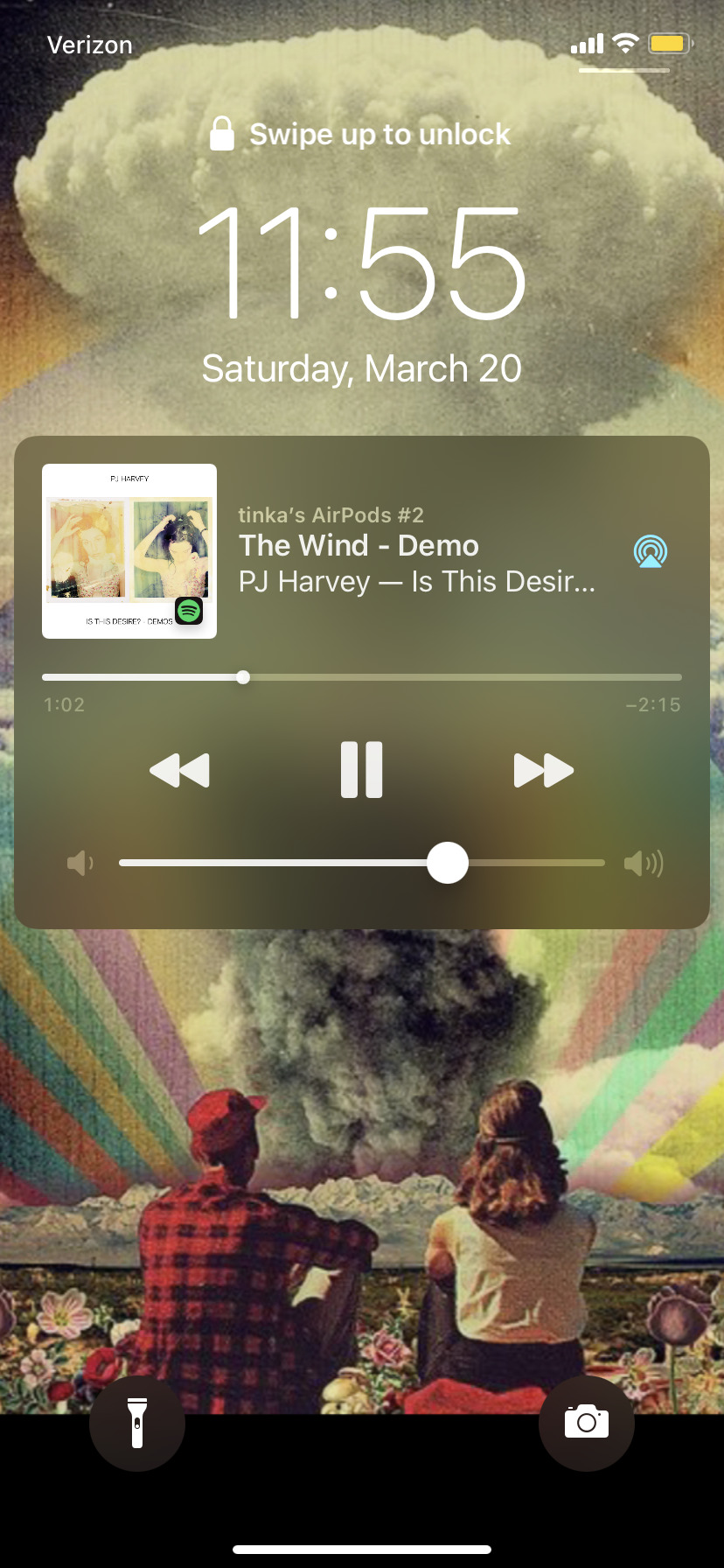The image size is (724, 1568).
Task: Tap the song progress scrubber bar
Action: [361, 677]
